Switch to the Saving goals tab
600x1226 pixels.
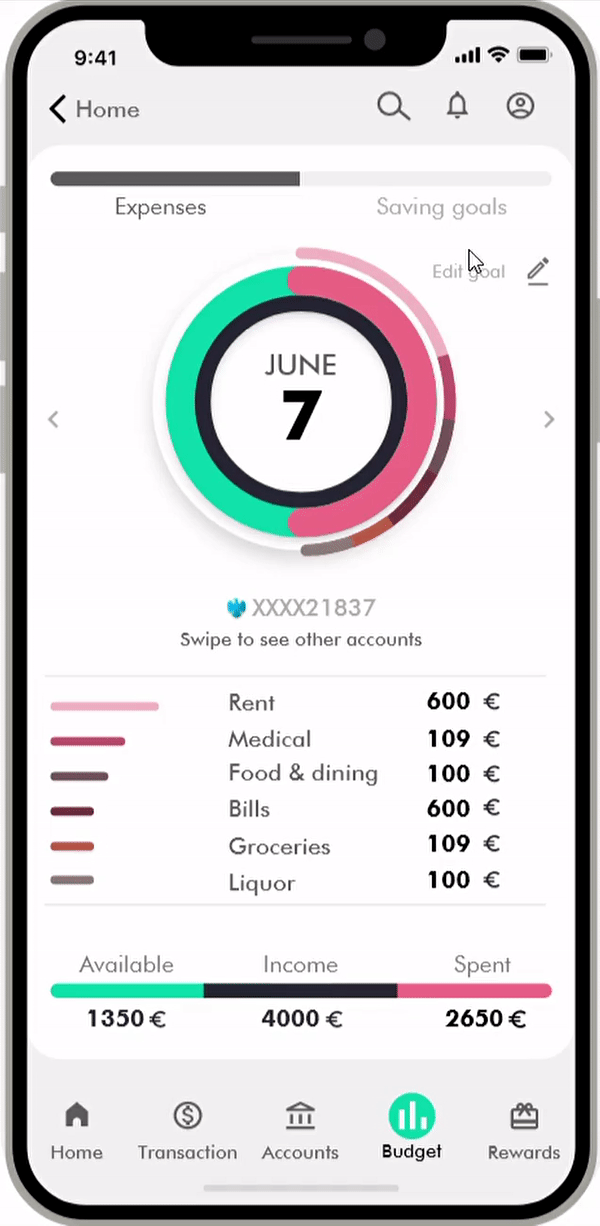[441, 207]
